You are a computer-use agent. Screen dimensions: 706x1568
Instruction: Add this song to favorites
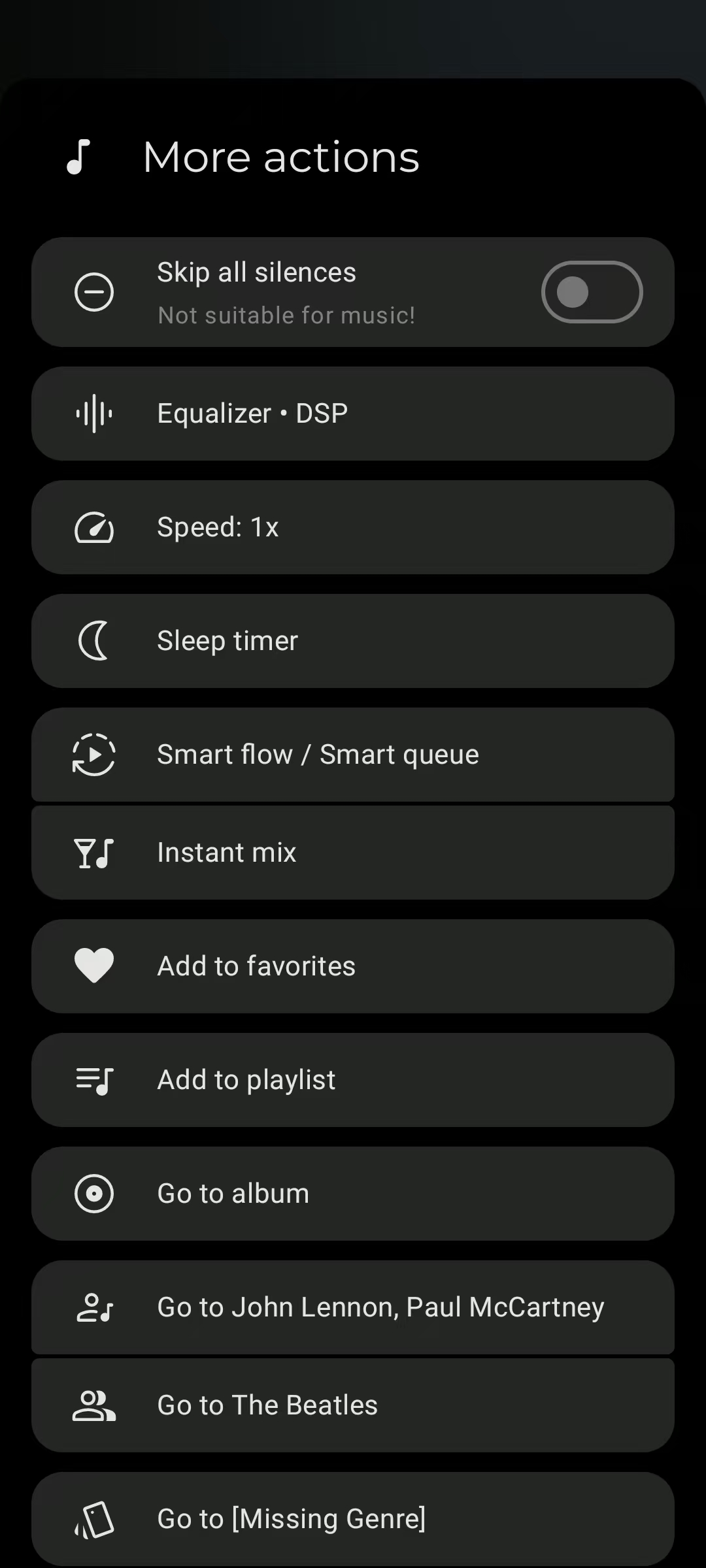353,966
